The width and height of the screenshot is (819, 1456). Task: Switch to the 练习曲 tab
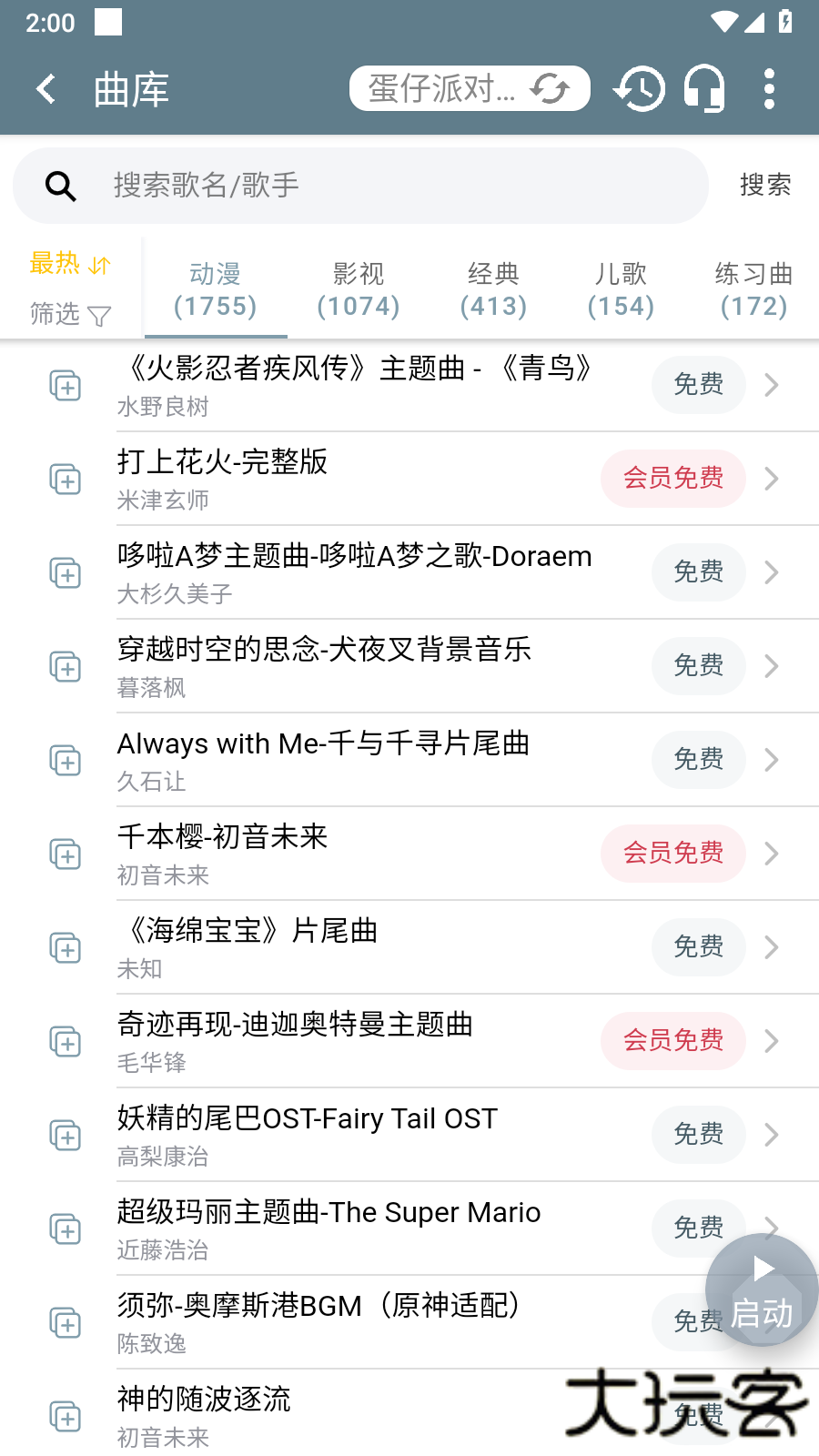753,289
